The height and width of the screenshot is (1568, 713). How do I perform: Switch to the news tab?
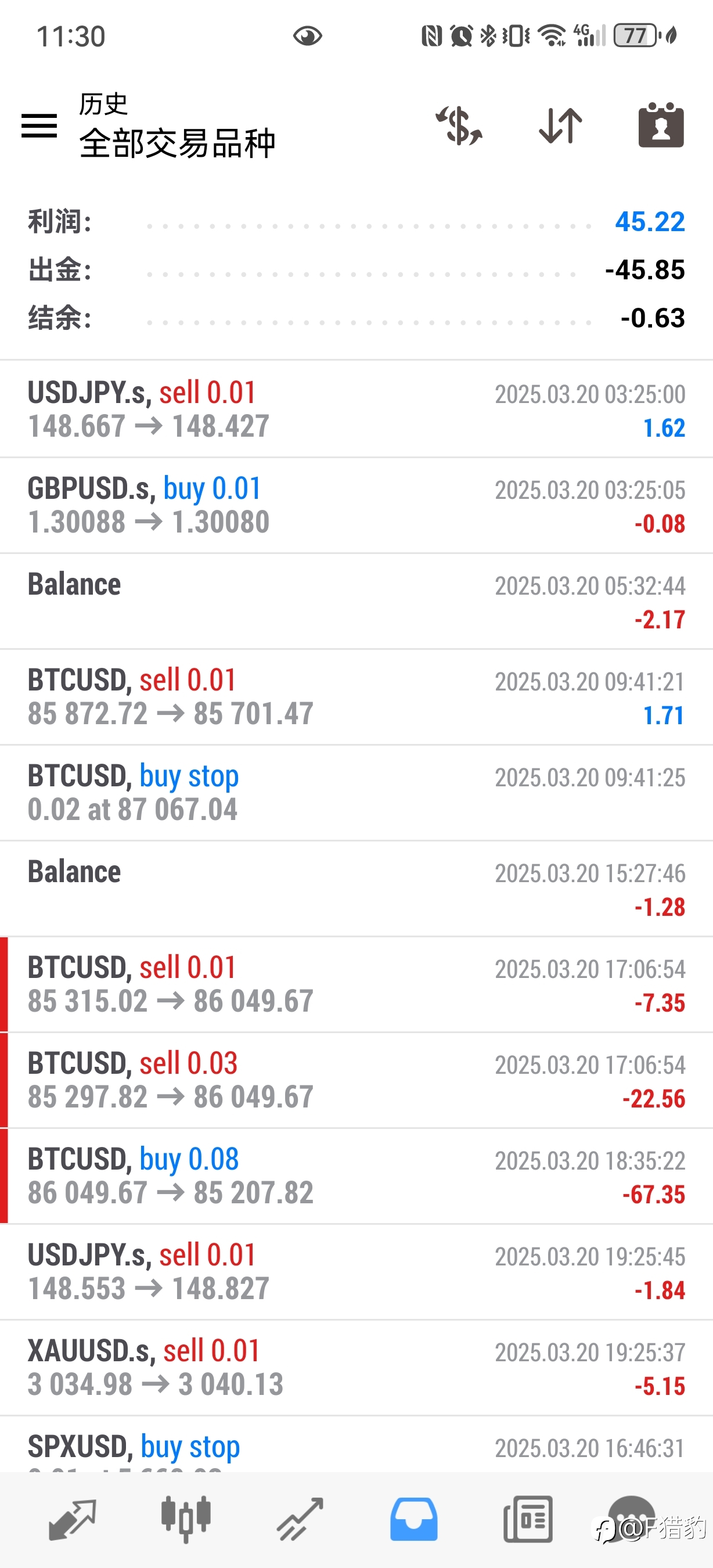pyautogui.click(x=528, y=1519)
